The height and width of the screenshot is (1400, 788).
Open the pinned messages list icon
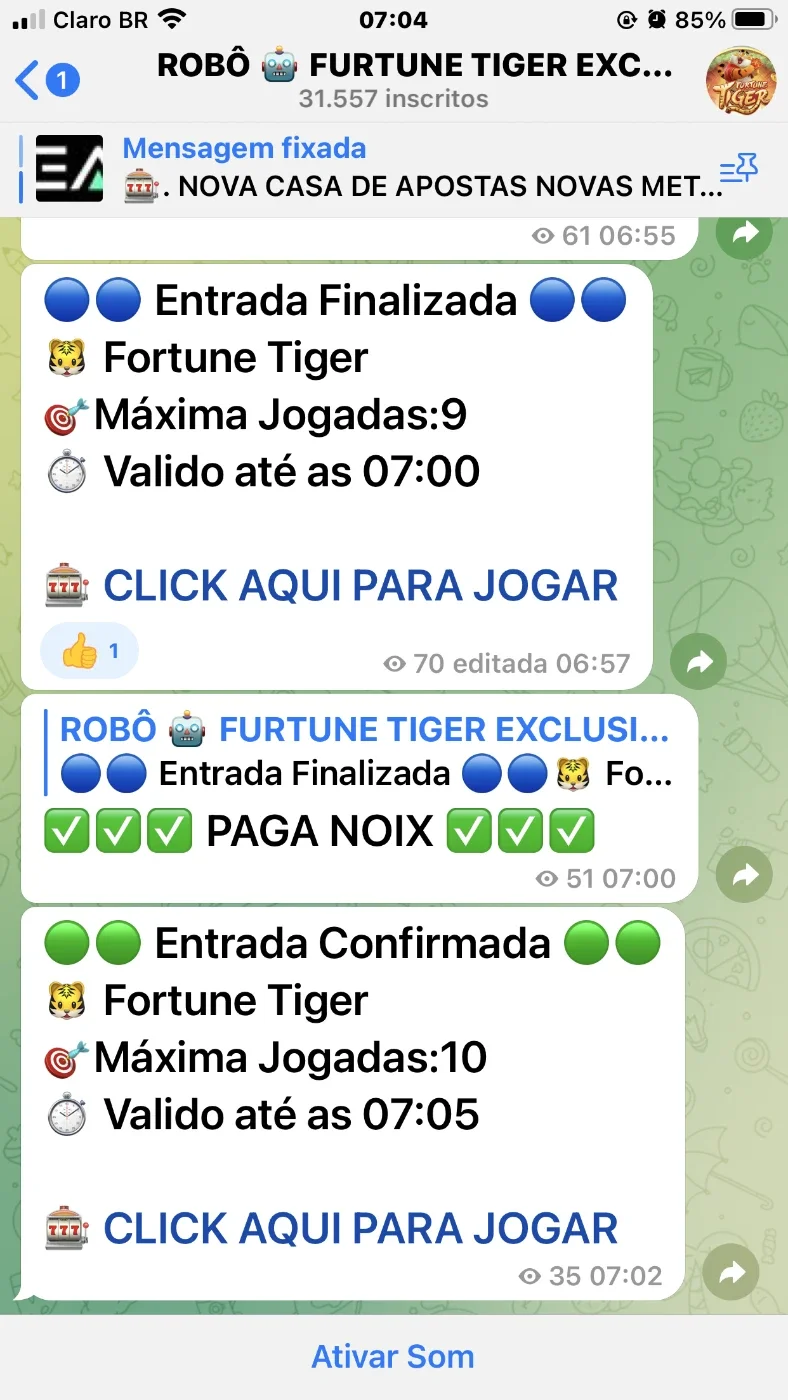click(739, 169)
